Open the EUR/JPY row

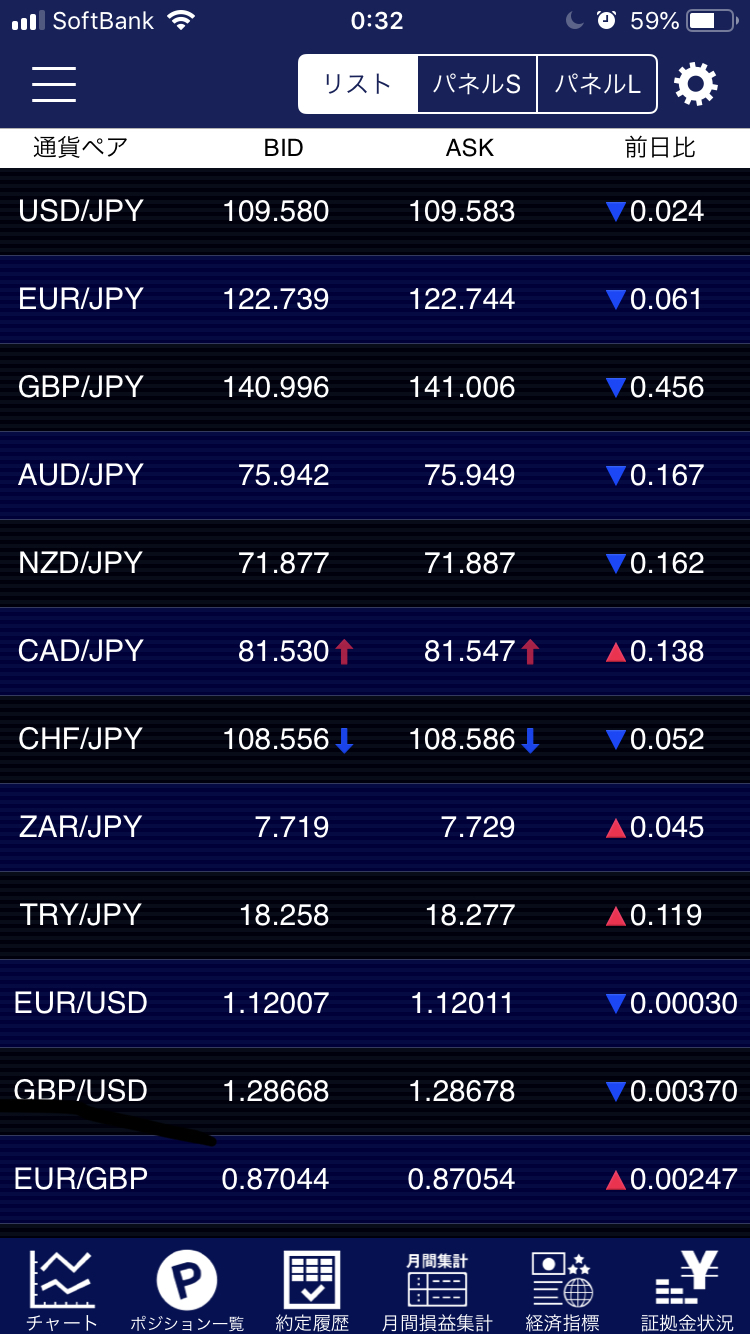375,300
